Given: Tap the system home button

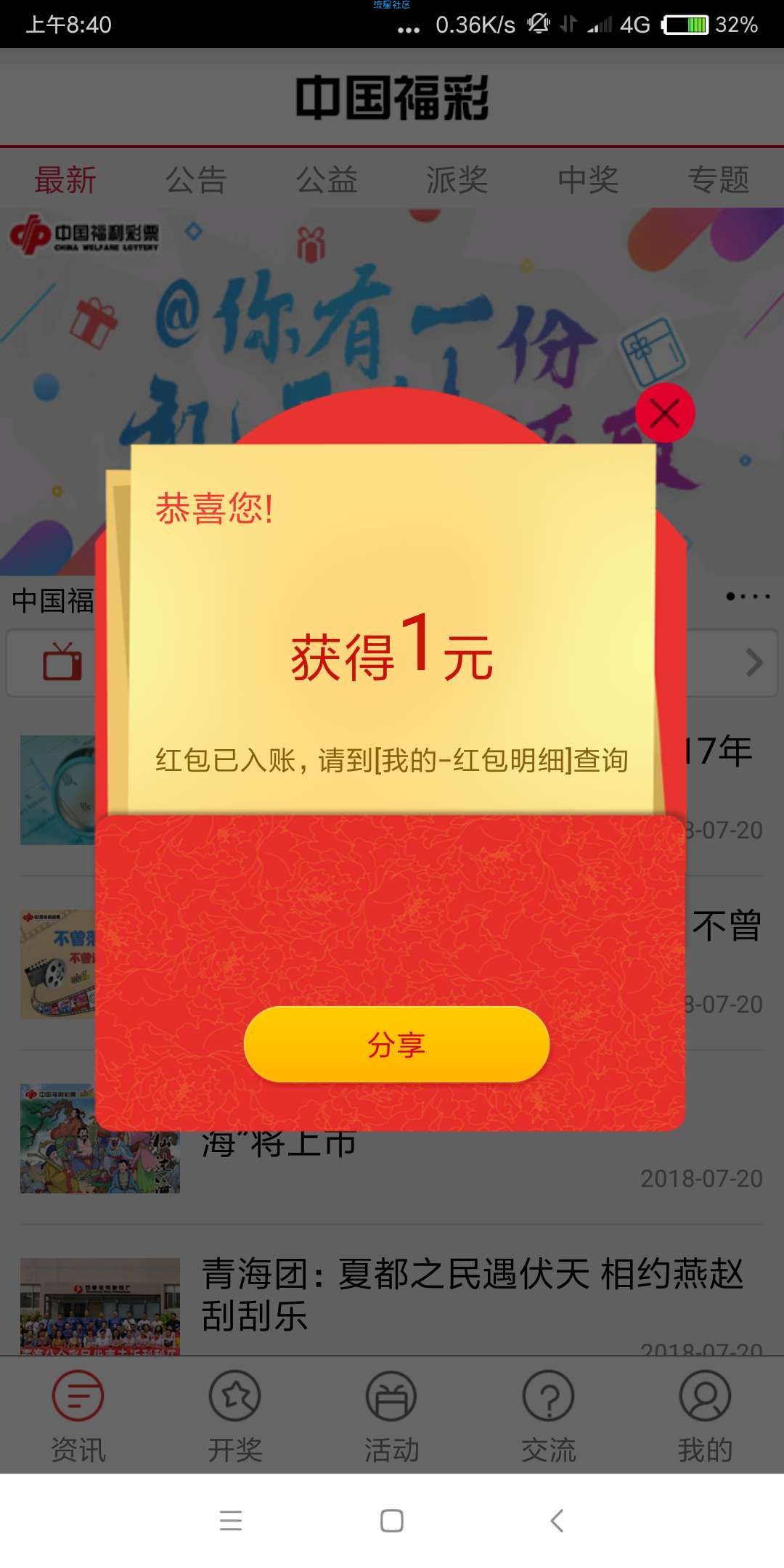Looking at the screenshot, I should click(x=392, y=1520).
